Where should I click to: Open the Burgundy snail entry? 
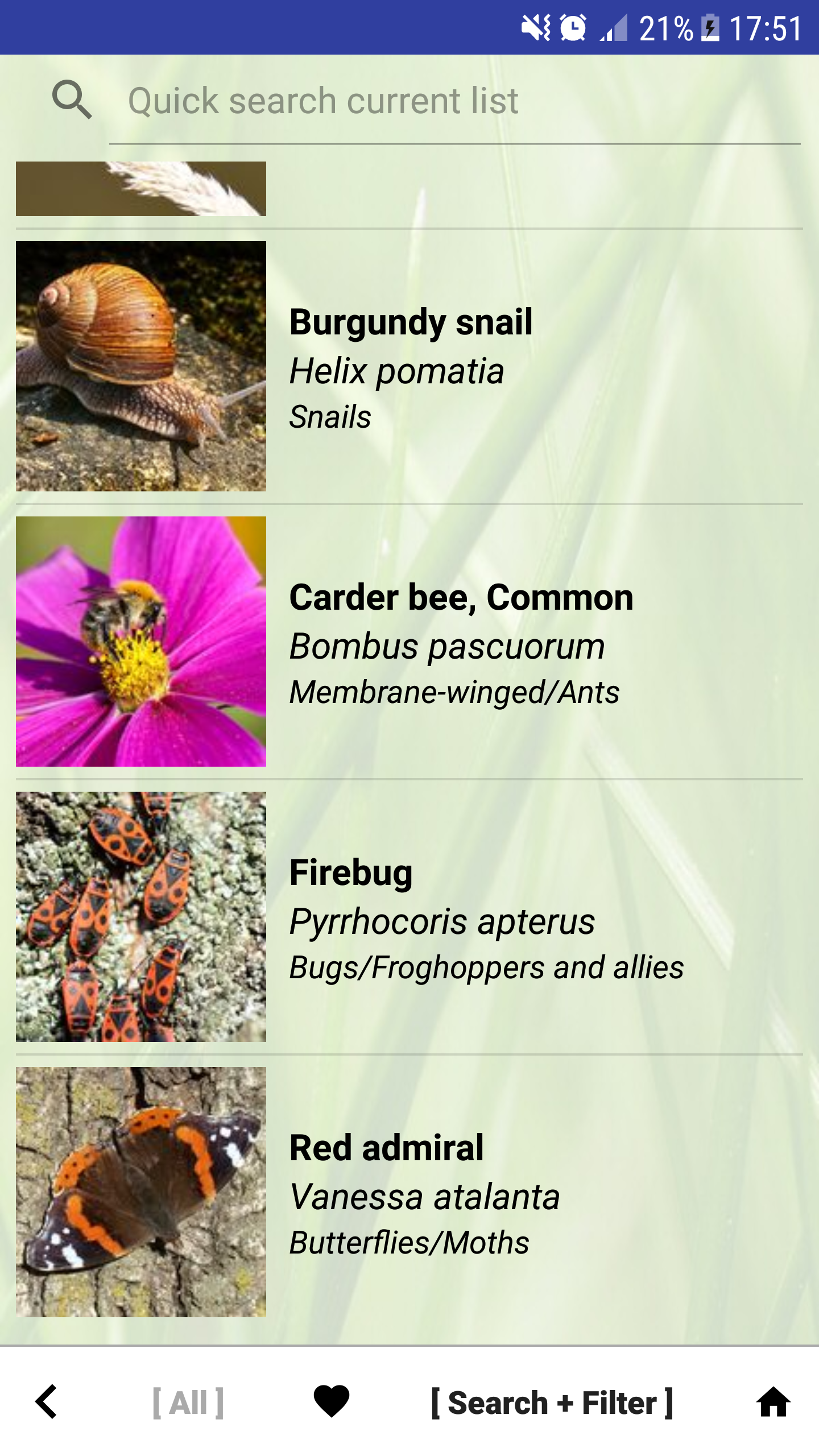click(409, 367)
